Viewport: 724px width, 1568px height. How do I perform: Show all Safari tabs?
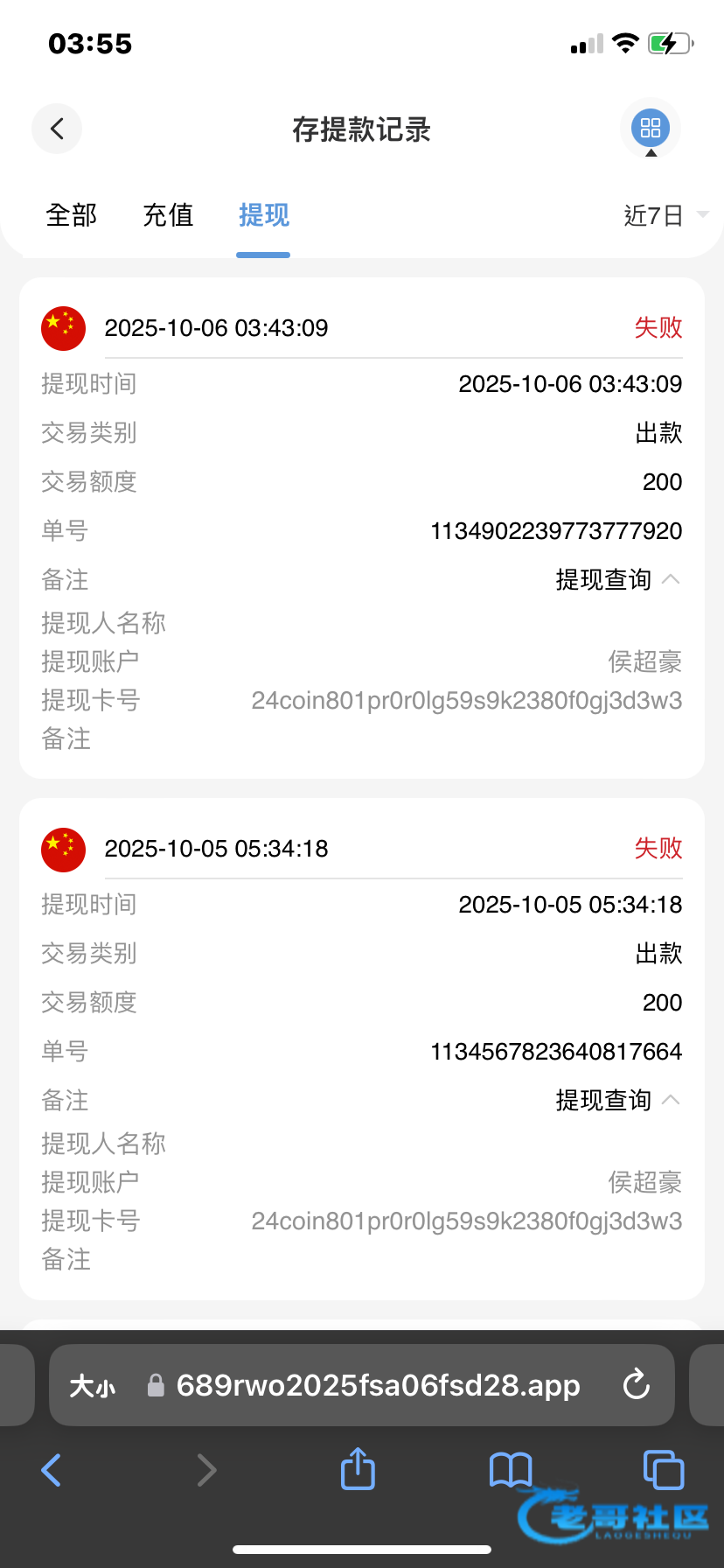point(663,1470)
